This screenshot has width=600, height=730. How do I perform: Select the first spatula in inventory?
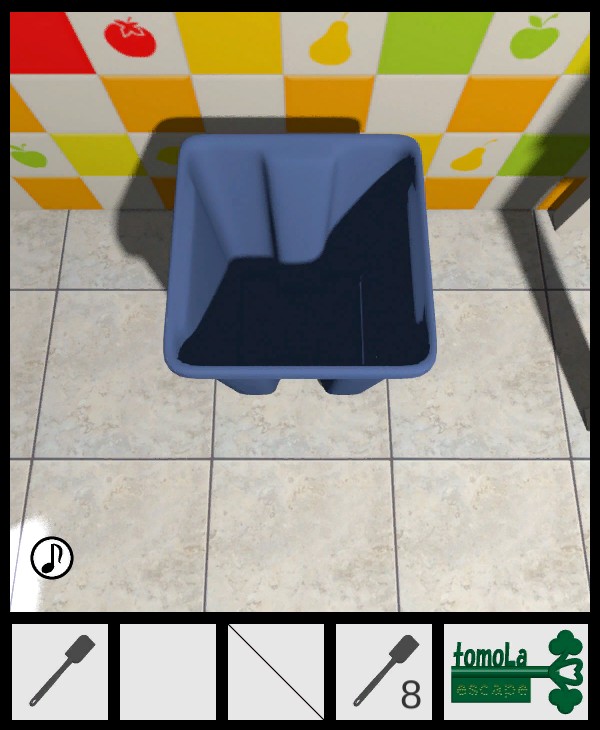point(60,672)
